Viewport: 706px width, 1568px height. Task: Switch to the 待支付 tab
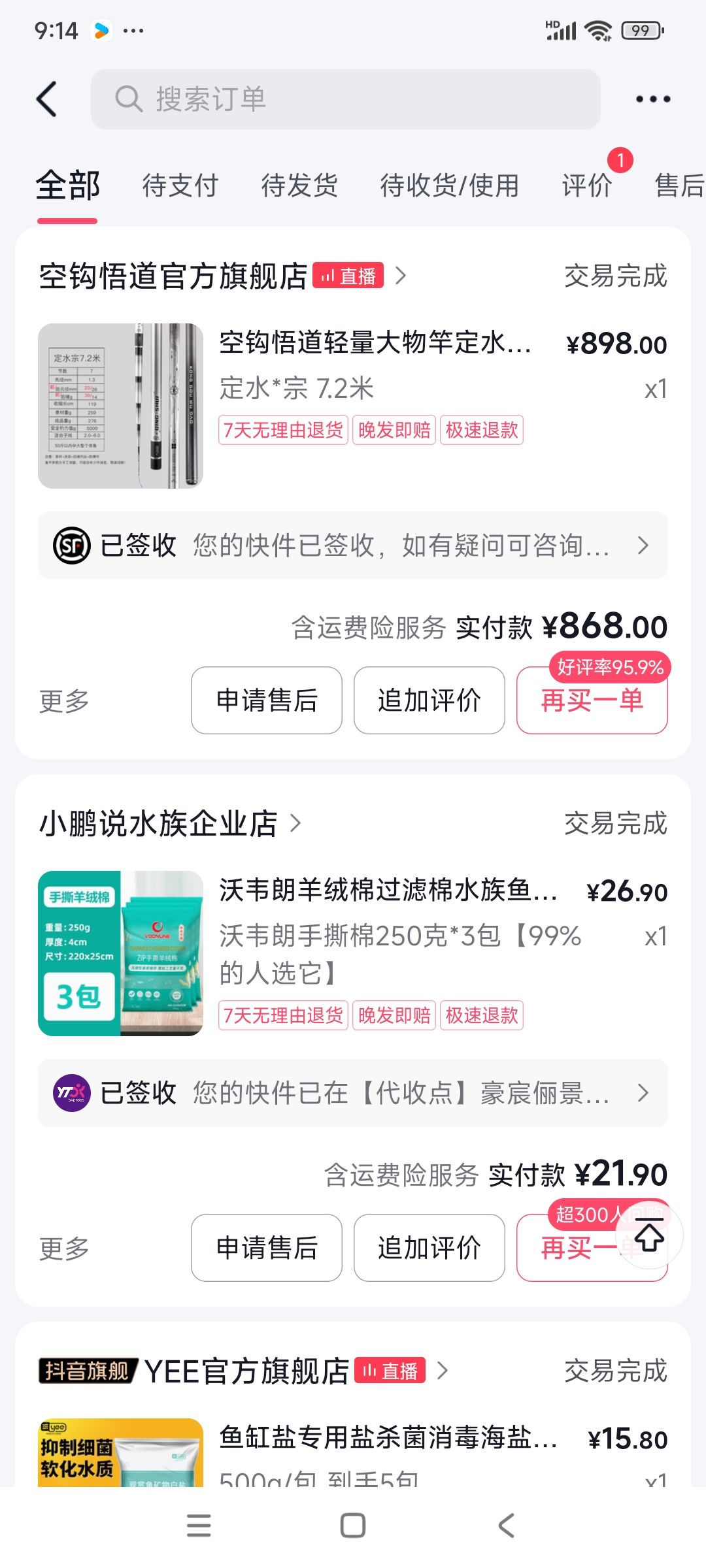point(180,186)
